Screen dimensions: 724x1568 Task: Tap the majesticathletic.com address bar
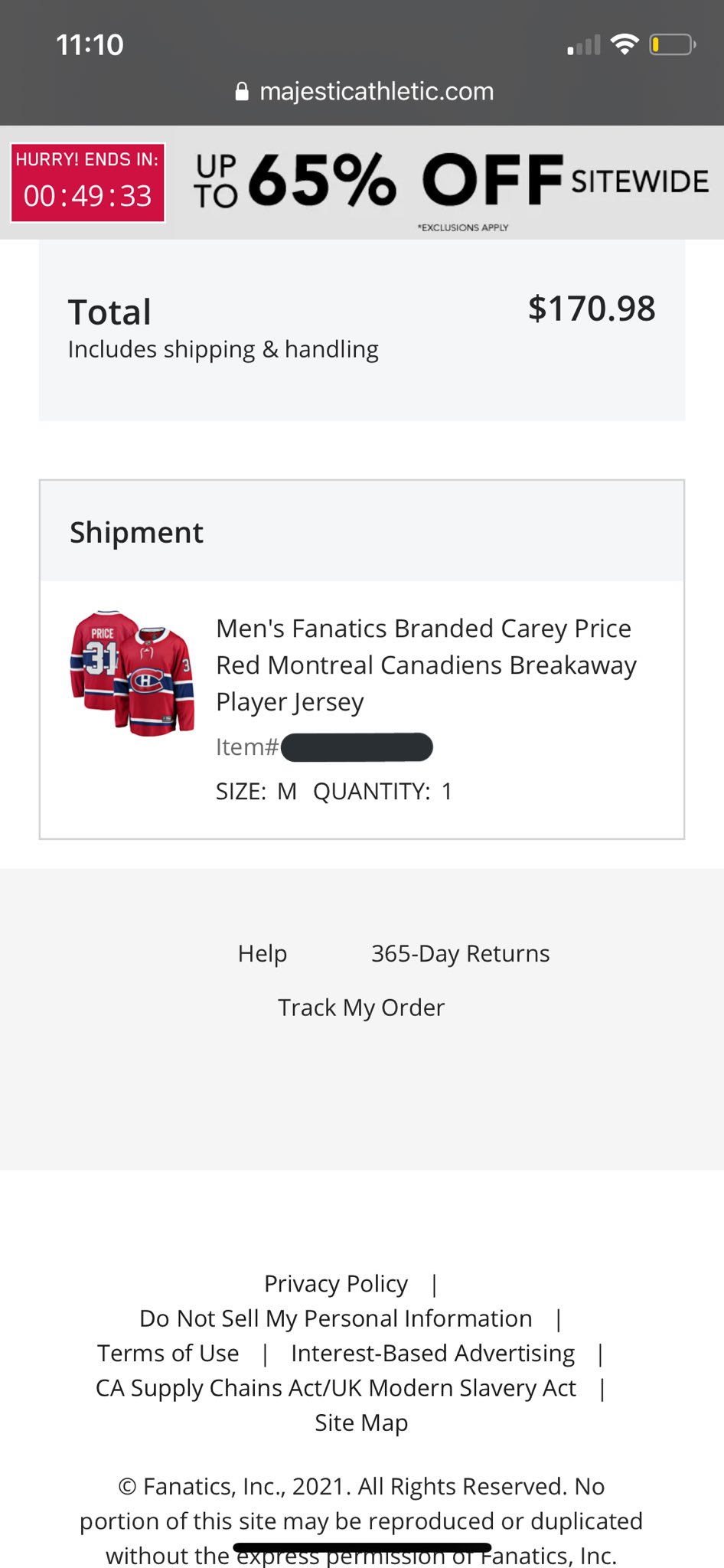click(x=364, y=92)
